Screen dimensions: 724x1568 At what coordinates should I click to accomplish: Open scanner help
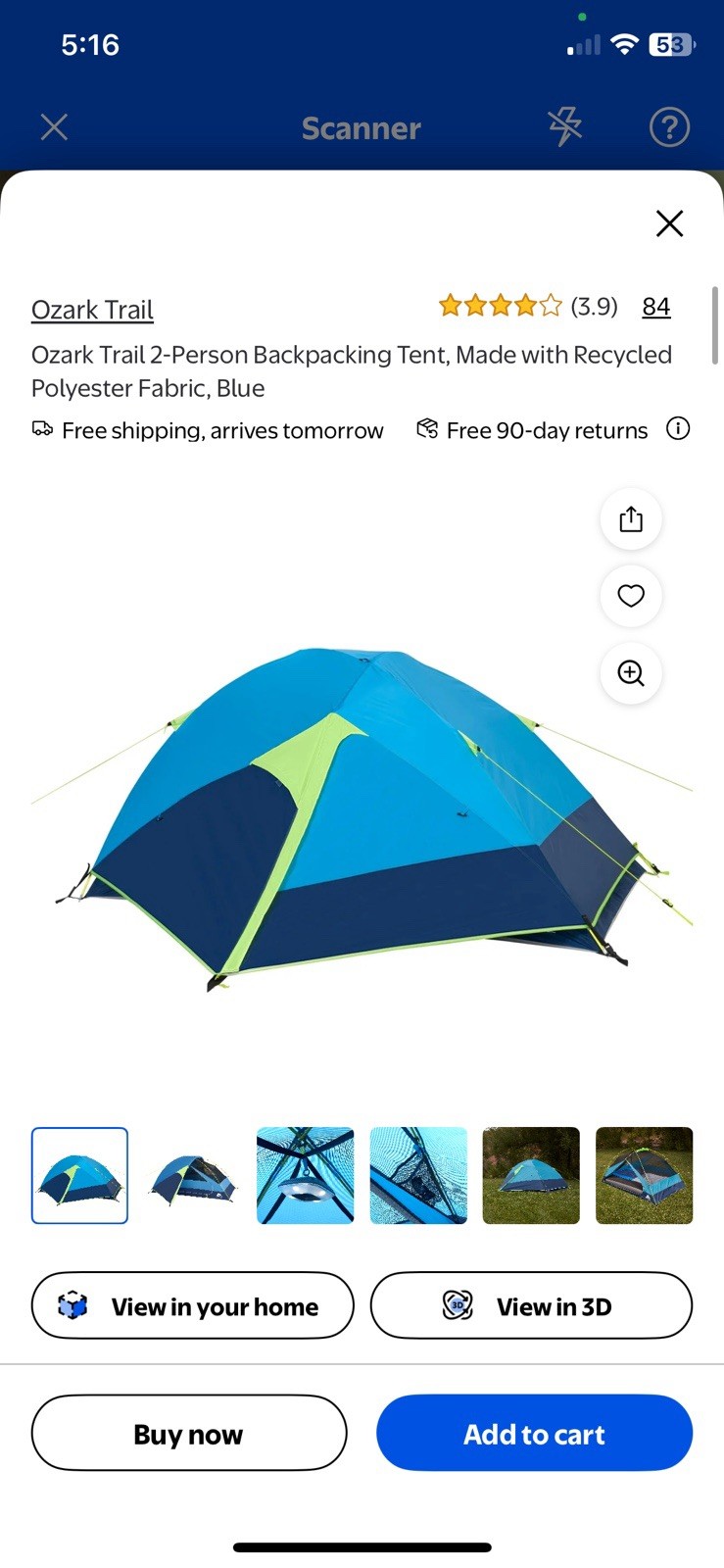(x=669, y=127)
